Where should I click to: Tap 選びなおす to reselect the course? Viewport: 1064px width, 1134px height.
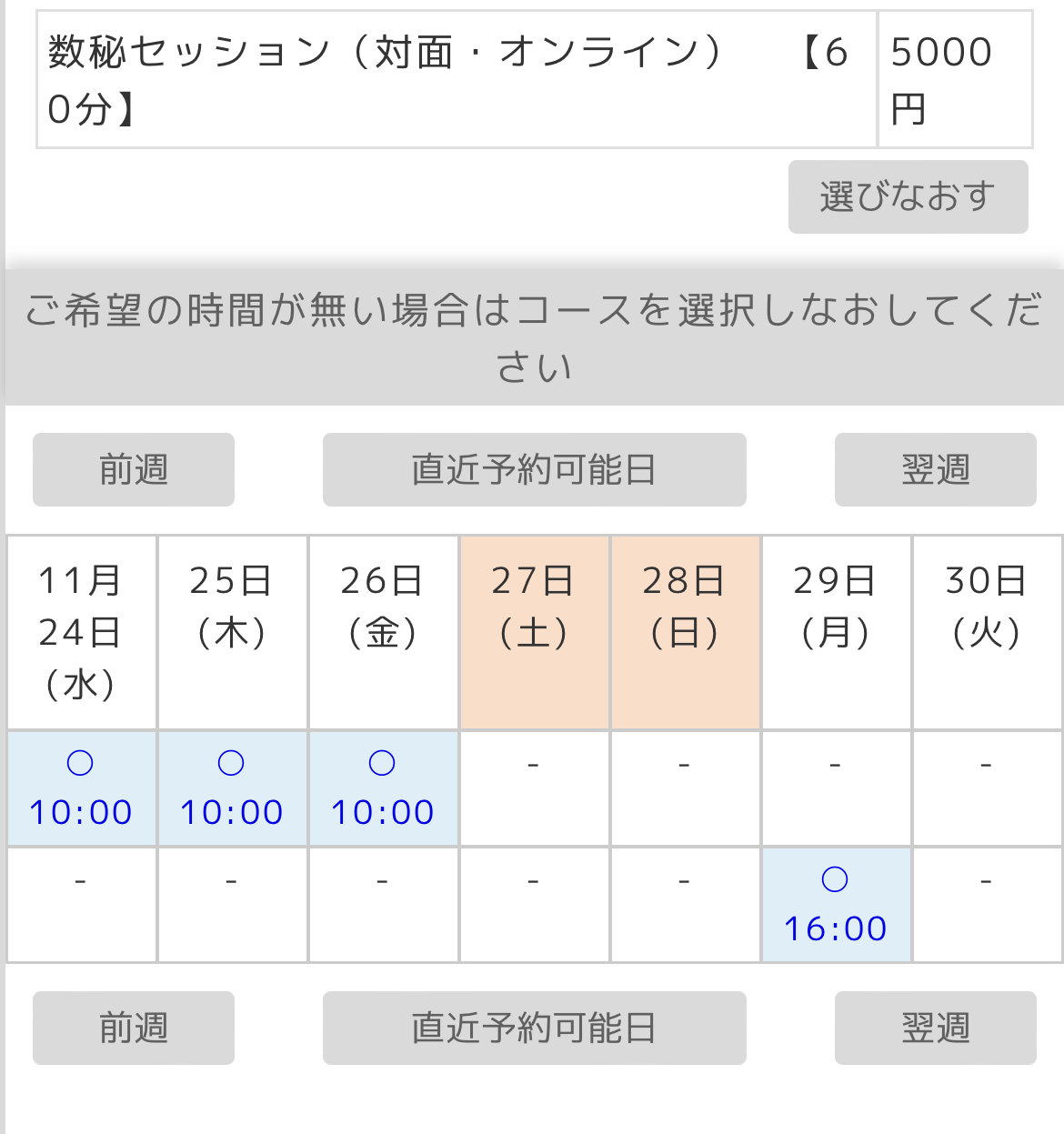(x=908, y=196)
